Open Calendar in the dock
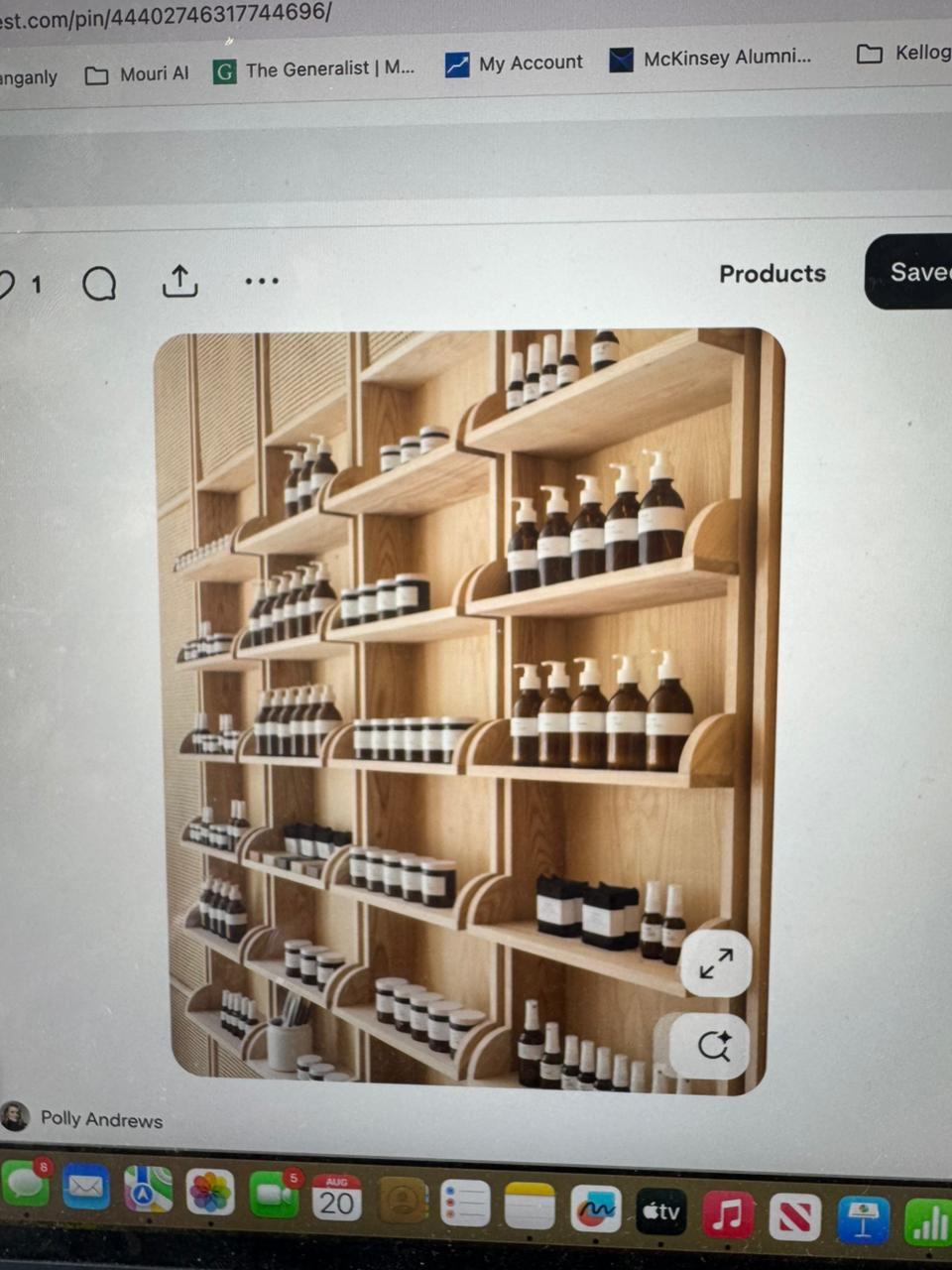This screenshot has height=1270, width=952. (336, 1198)
